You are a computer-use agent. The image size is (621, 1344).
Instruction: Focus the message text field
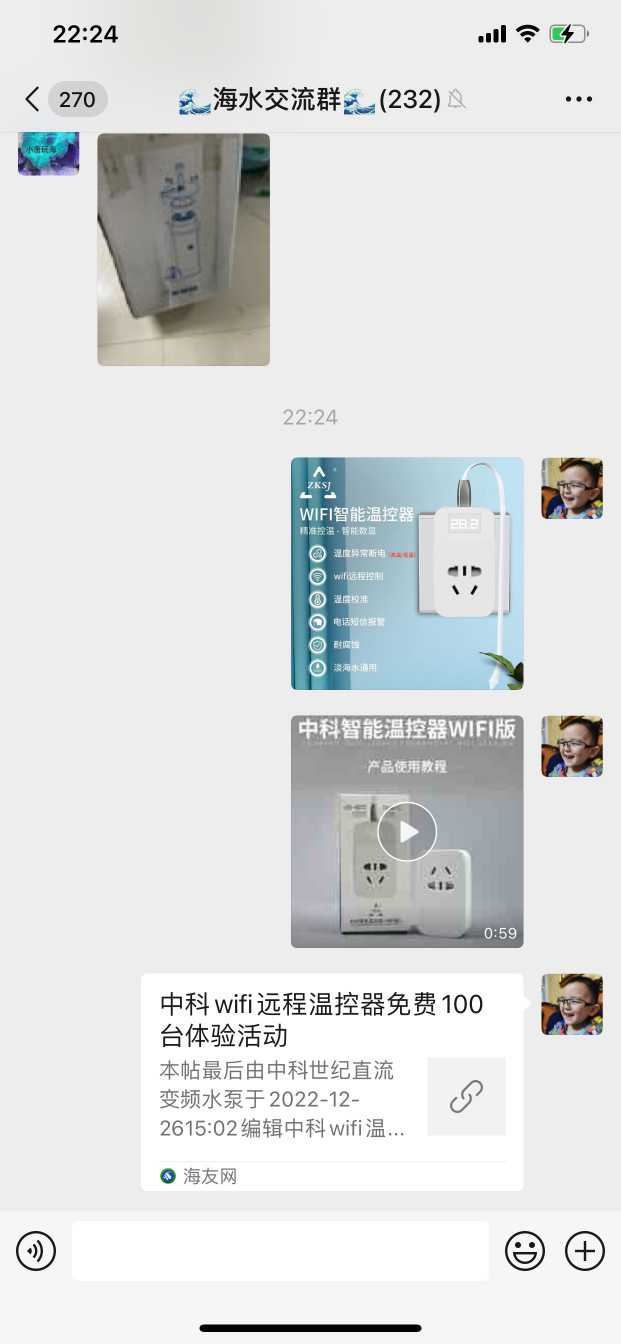[x=280, y=1251]
